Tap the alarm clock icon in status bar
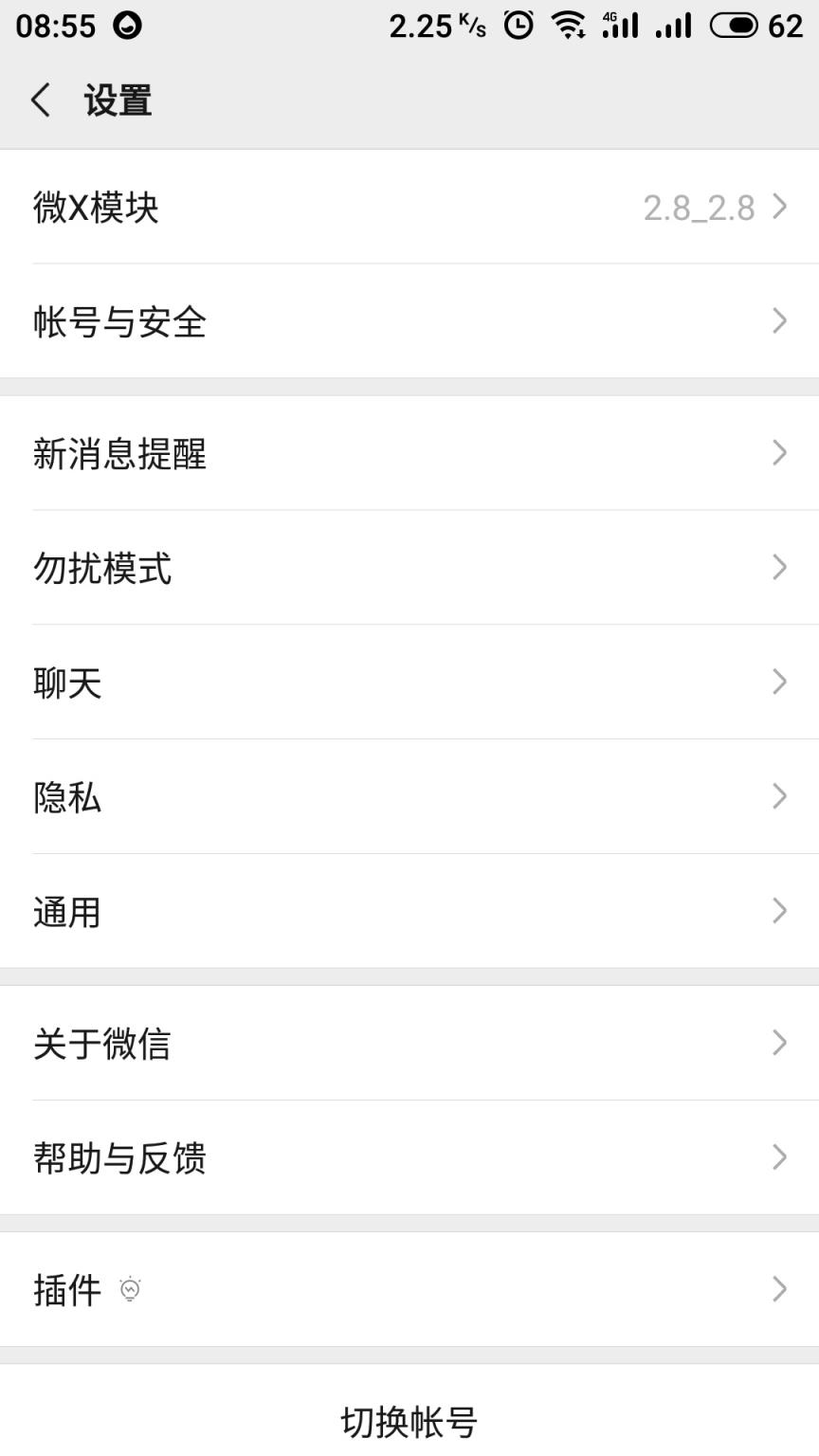Viewport: 819px width, 1456px height. pyautogui.click(x=517, y=26)
